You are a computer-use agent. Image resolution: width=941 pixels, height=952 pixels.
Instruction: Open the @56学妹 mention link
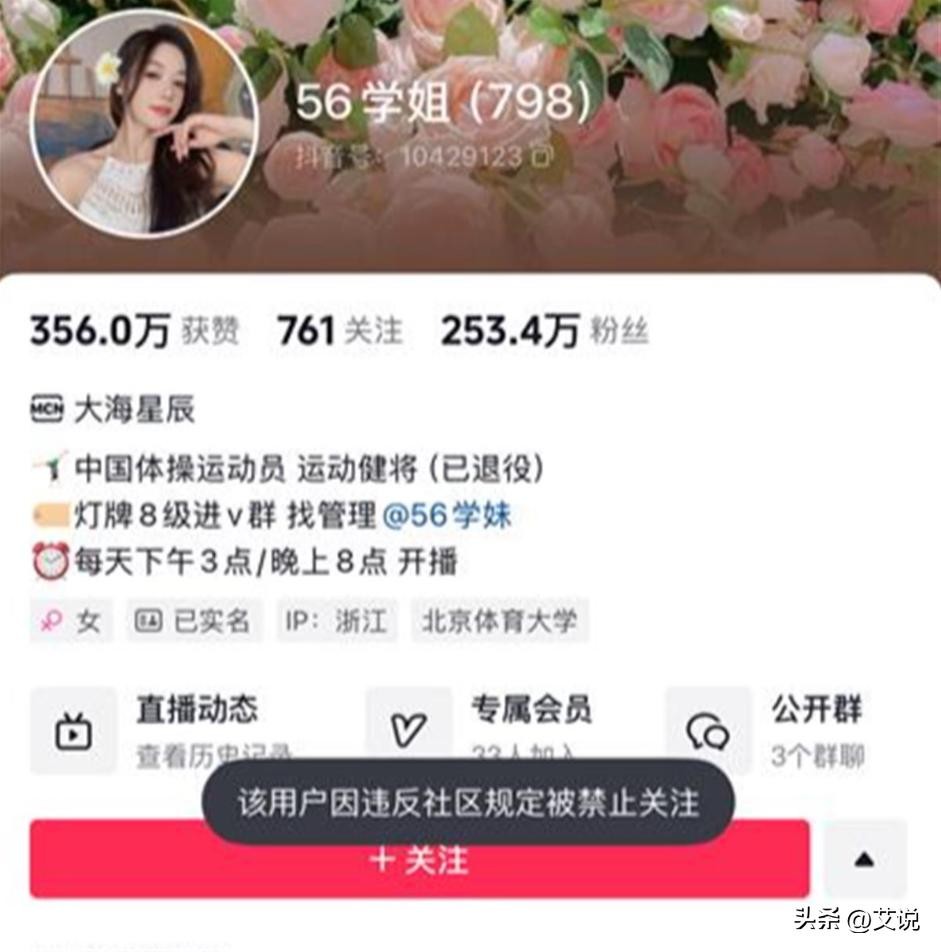[446, 516]
